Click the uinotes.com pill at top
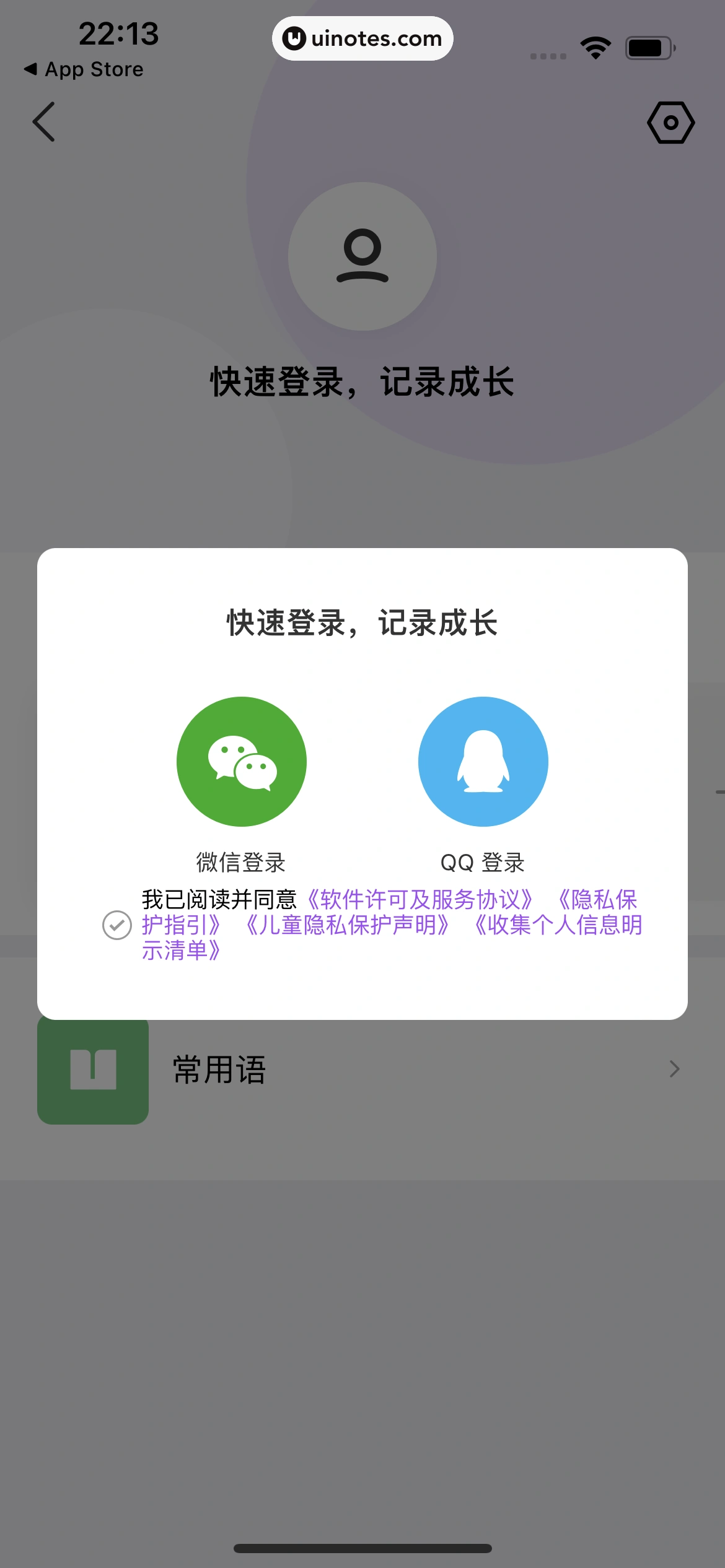Screen dimensions: 725x1568 coord(362,38)
